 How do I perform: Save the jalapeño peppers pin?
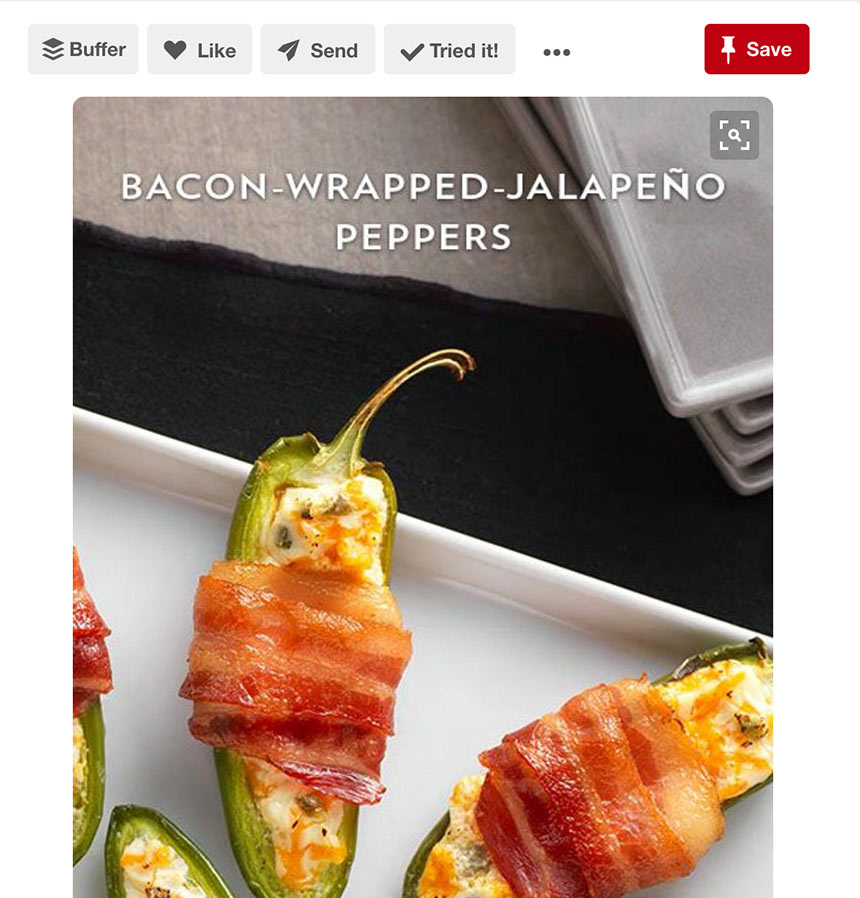[x=757, y=49]
